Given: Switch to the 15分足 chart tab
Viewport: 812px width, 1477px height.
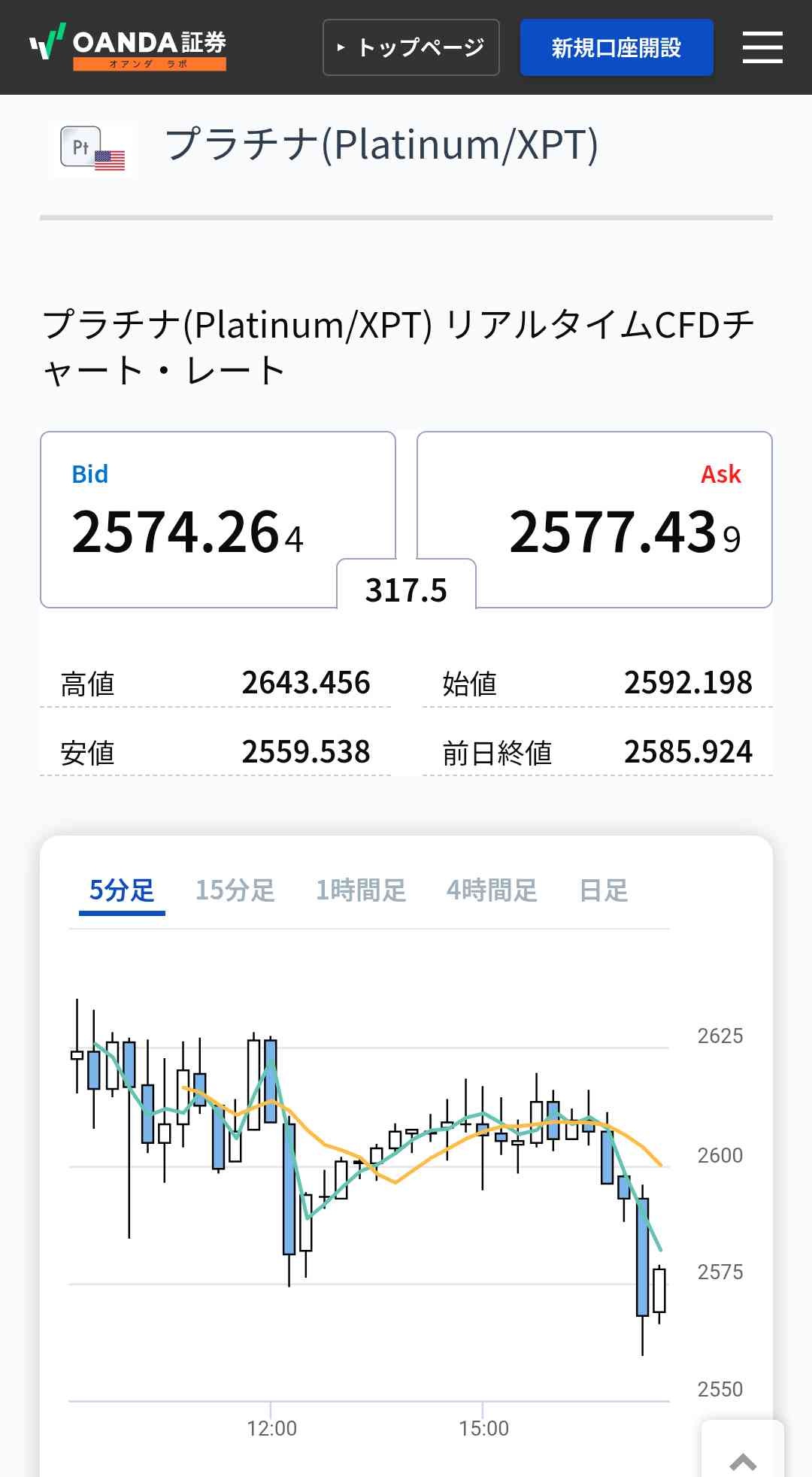Looking at the screenshot, I should point(235,890).
